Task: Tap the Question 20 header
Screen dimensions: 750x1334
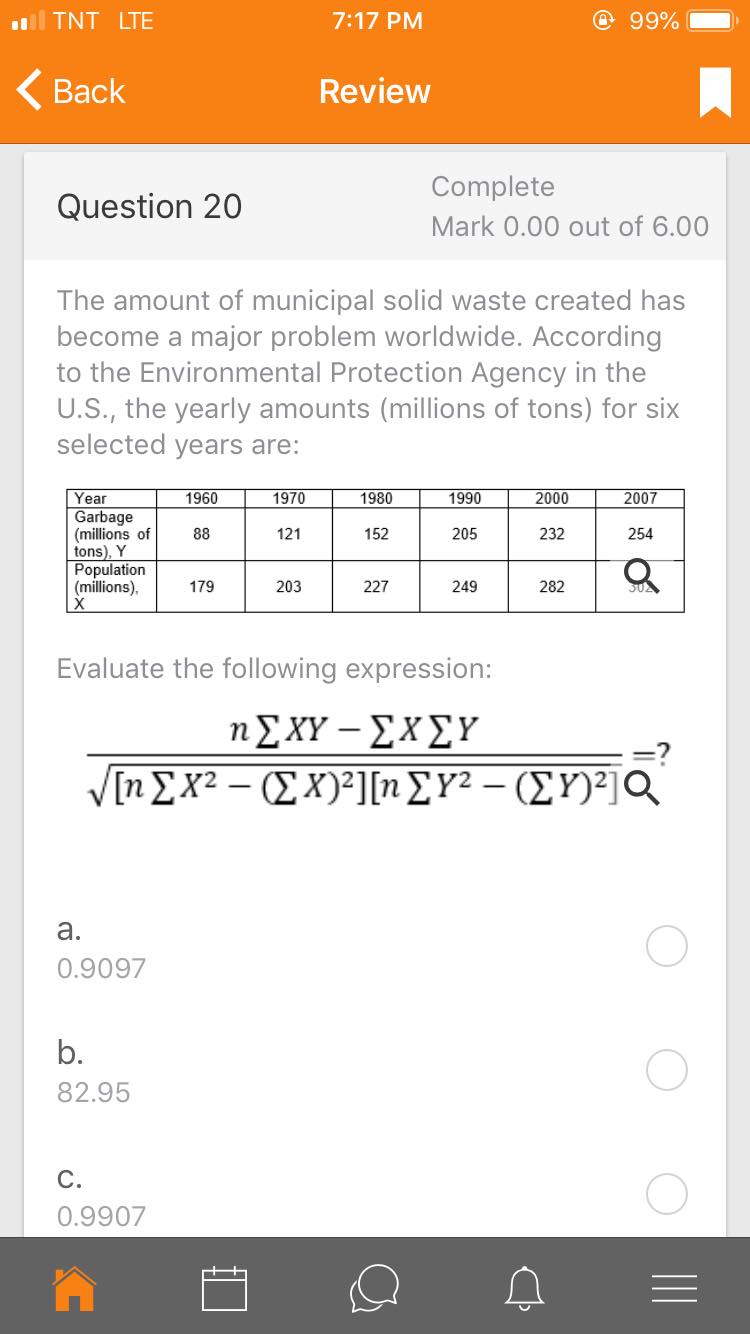Action: (x=150, y=206)
